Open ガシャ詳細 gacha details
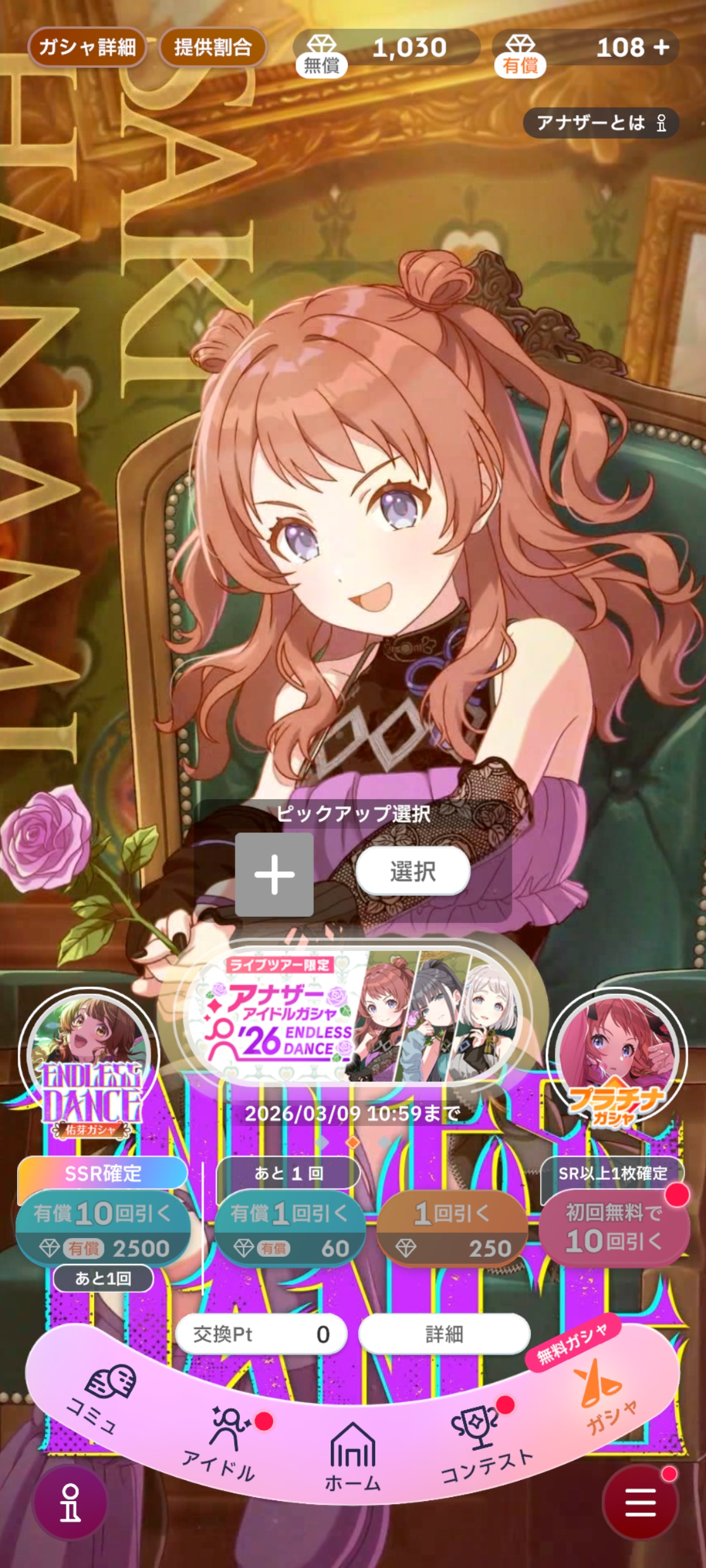The image size is (706, 1568). (x=87, y=47)
